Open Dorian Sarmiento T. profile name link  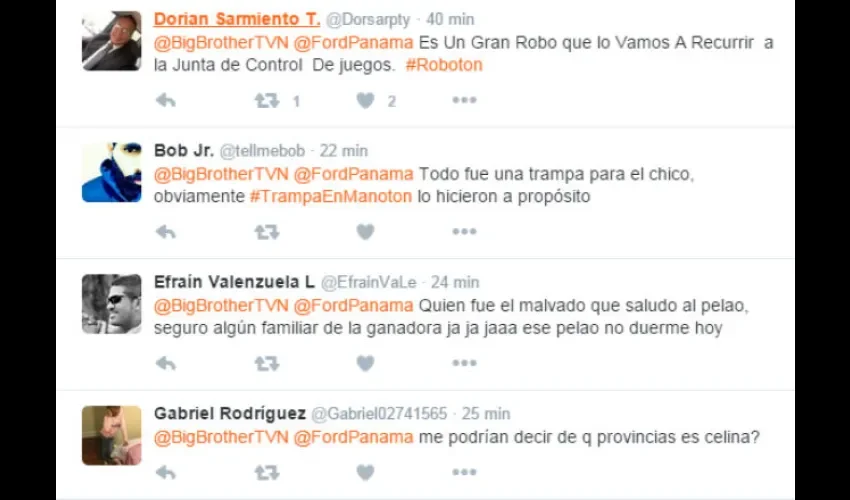237,19
